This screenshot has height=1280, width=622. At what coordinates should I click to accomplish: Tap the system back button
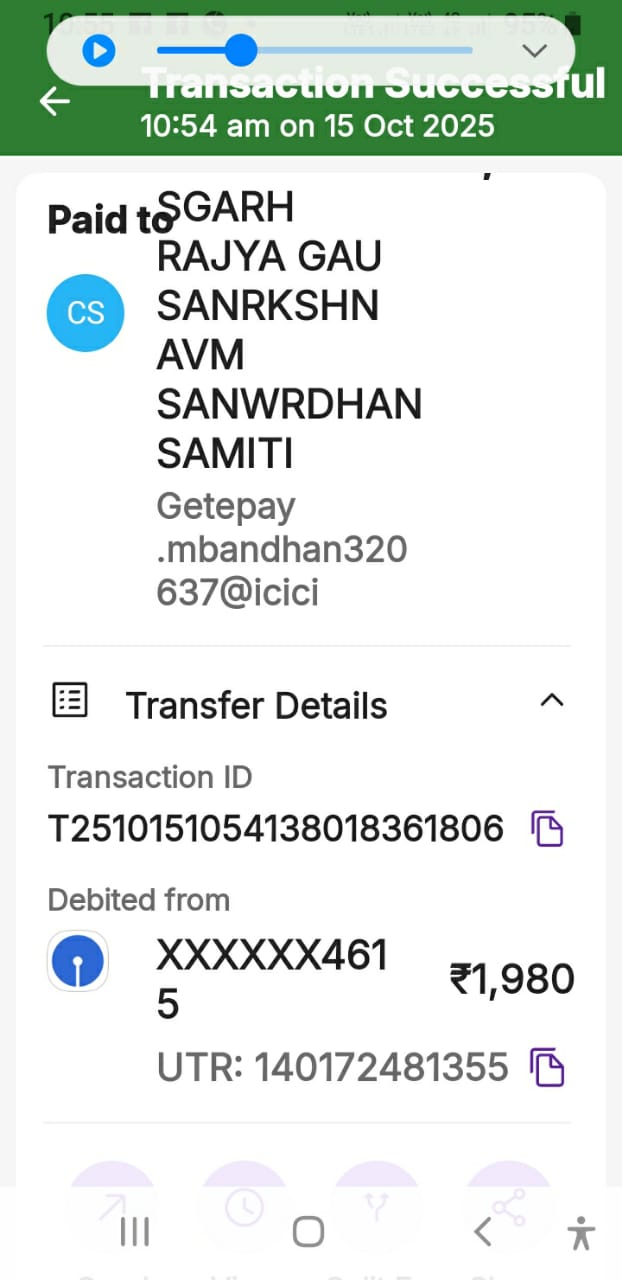click(483, 1232)
